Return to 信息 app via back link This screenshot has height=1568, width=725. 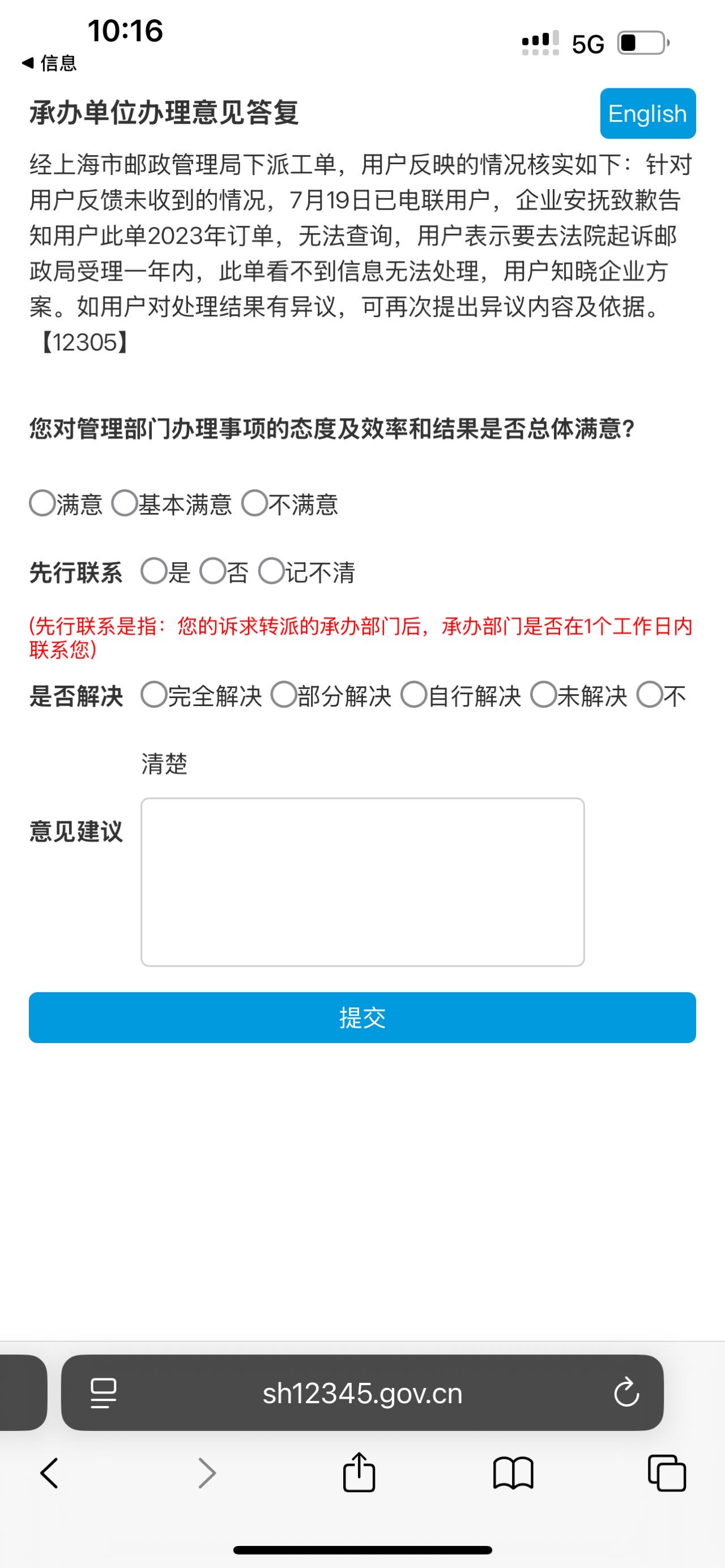click(x=49, y=63)
